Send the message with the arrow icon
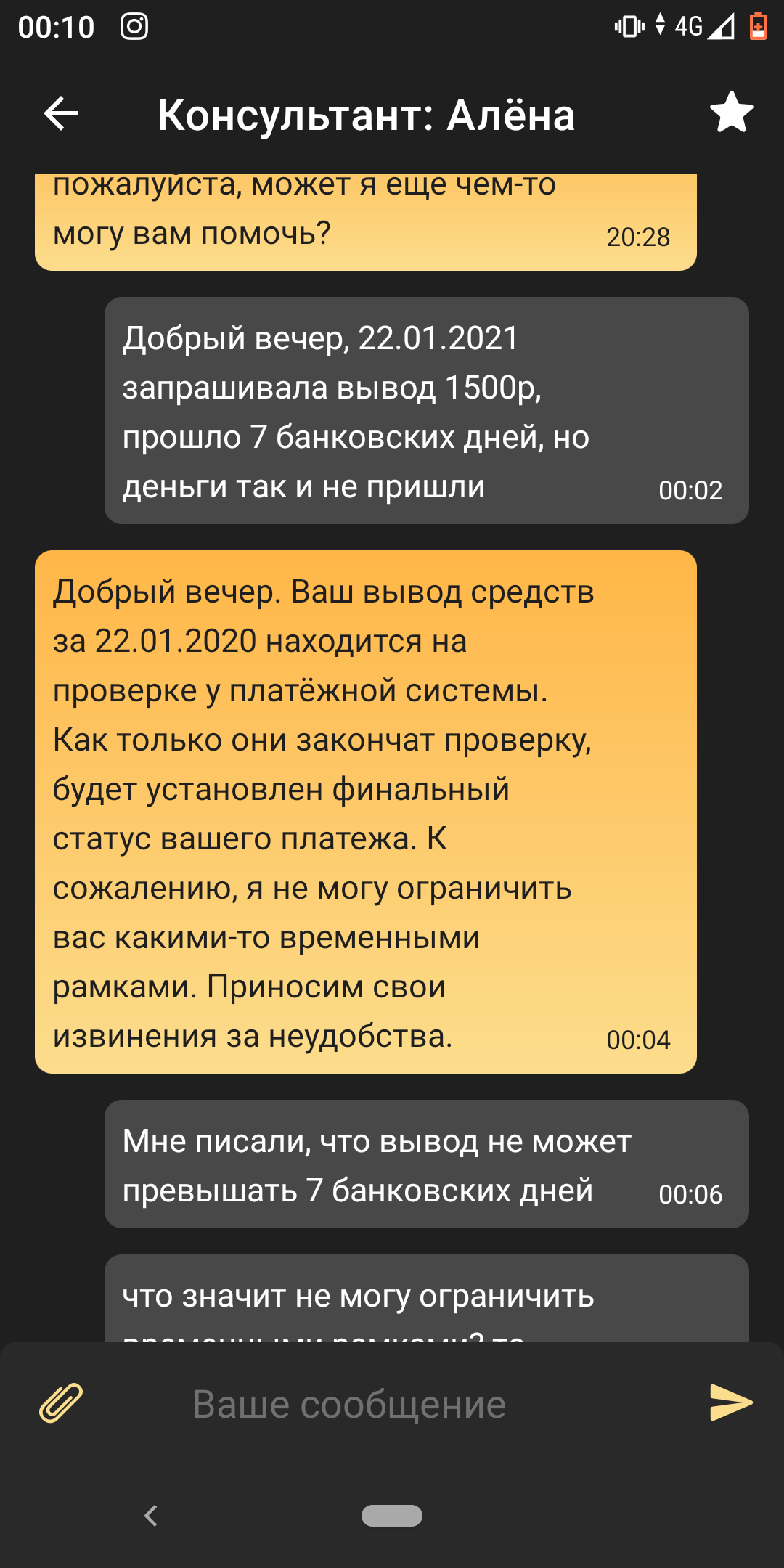 point(730,1402)
